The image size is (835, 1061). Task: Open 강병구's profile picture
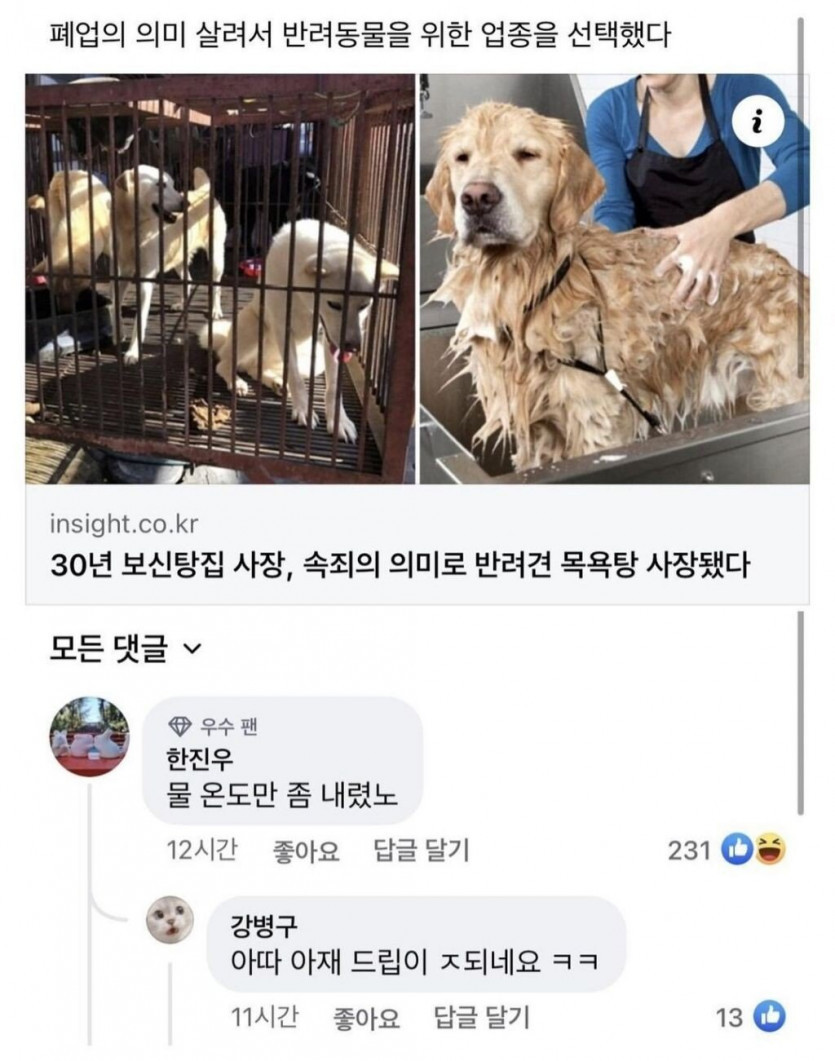point(170,919)
